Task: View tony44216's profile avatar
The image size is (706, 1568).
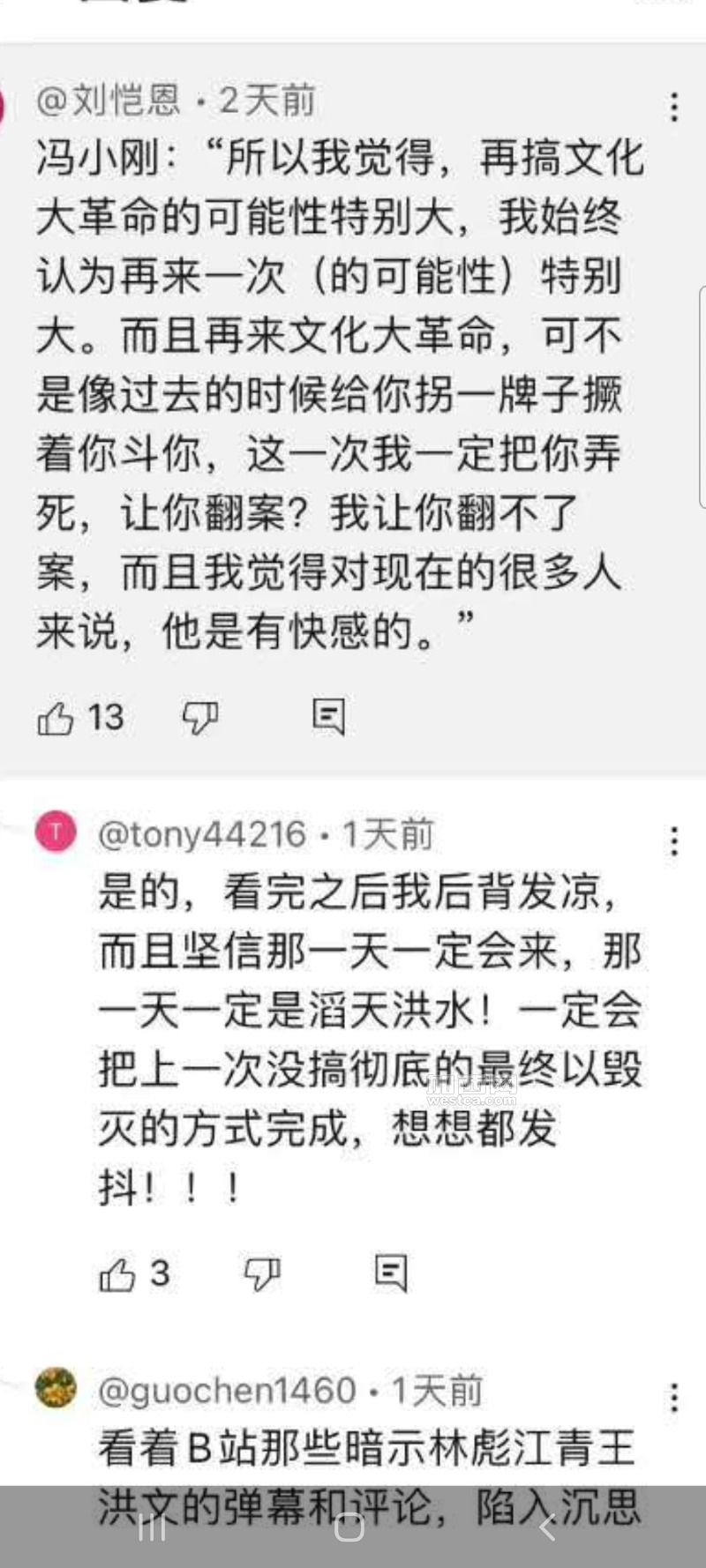Action: coord(56,833)
